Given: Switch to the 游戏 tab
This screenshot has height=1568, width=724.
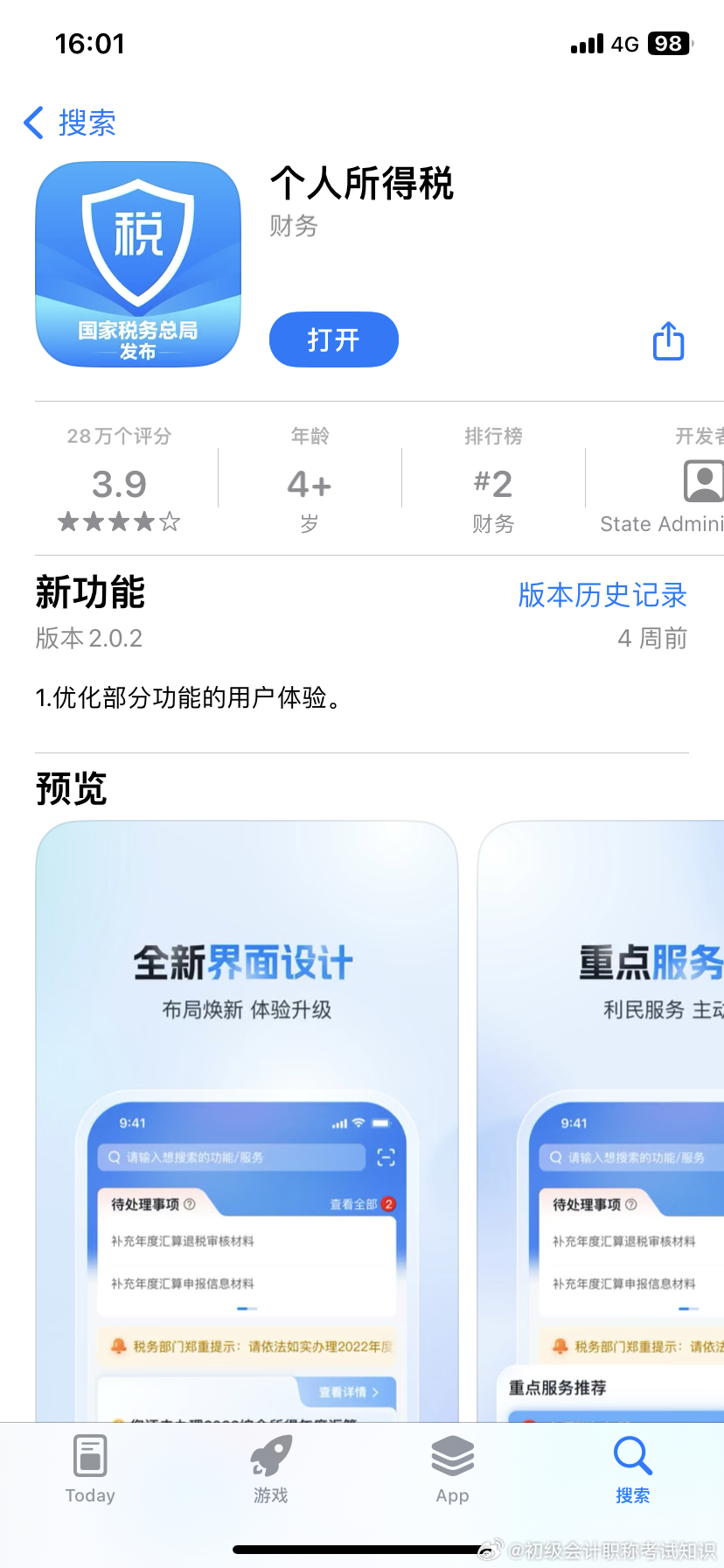Looking at the screenshot, I should (271, 1470).
